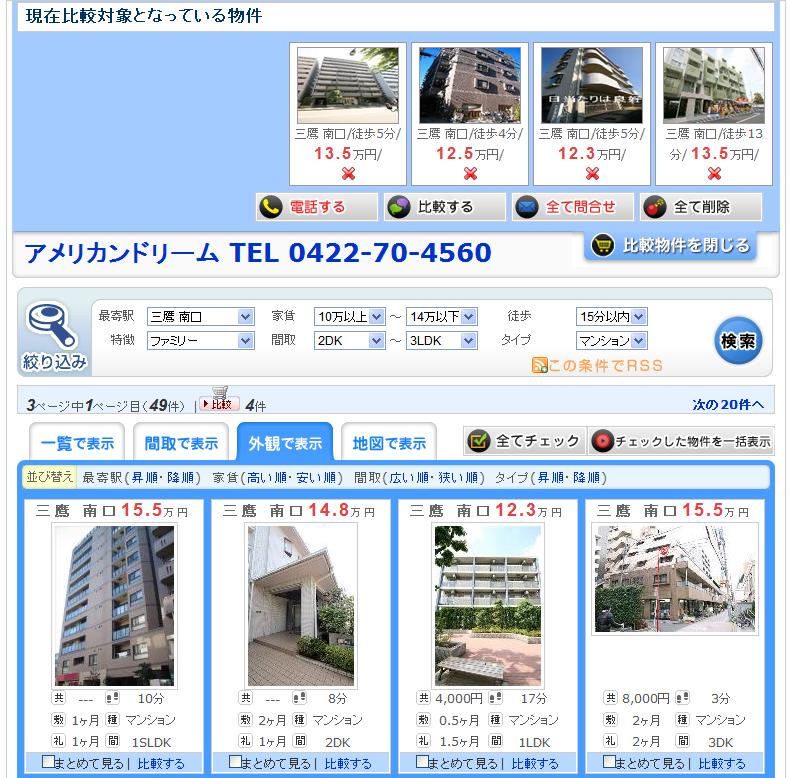Viewport: 790px width, 778px height.
Task: Subscribe via この条件でRSS link
Action: [x=598, y=366]
